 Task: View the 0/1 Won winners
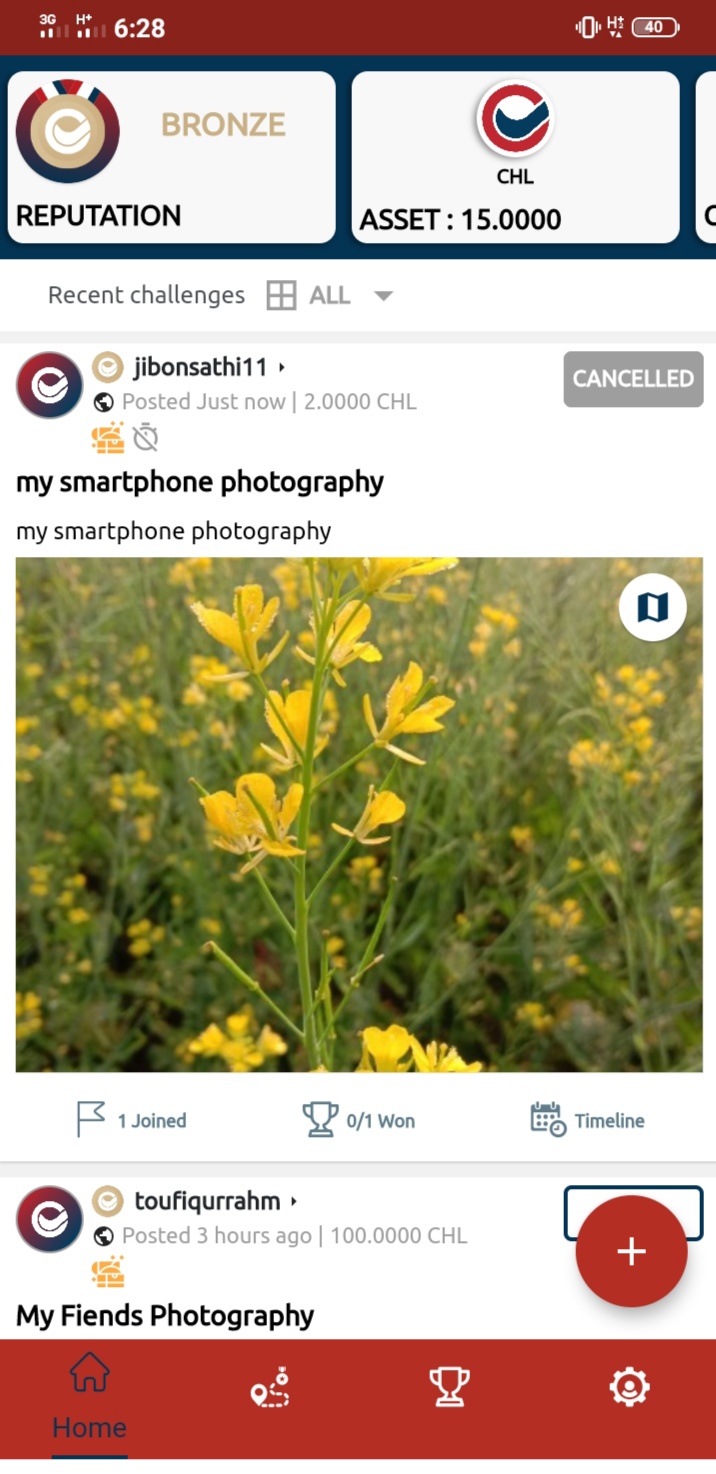pyautogui.click(x=359, y=1120)
